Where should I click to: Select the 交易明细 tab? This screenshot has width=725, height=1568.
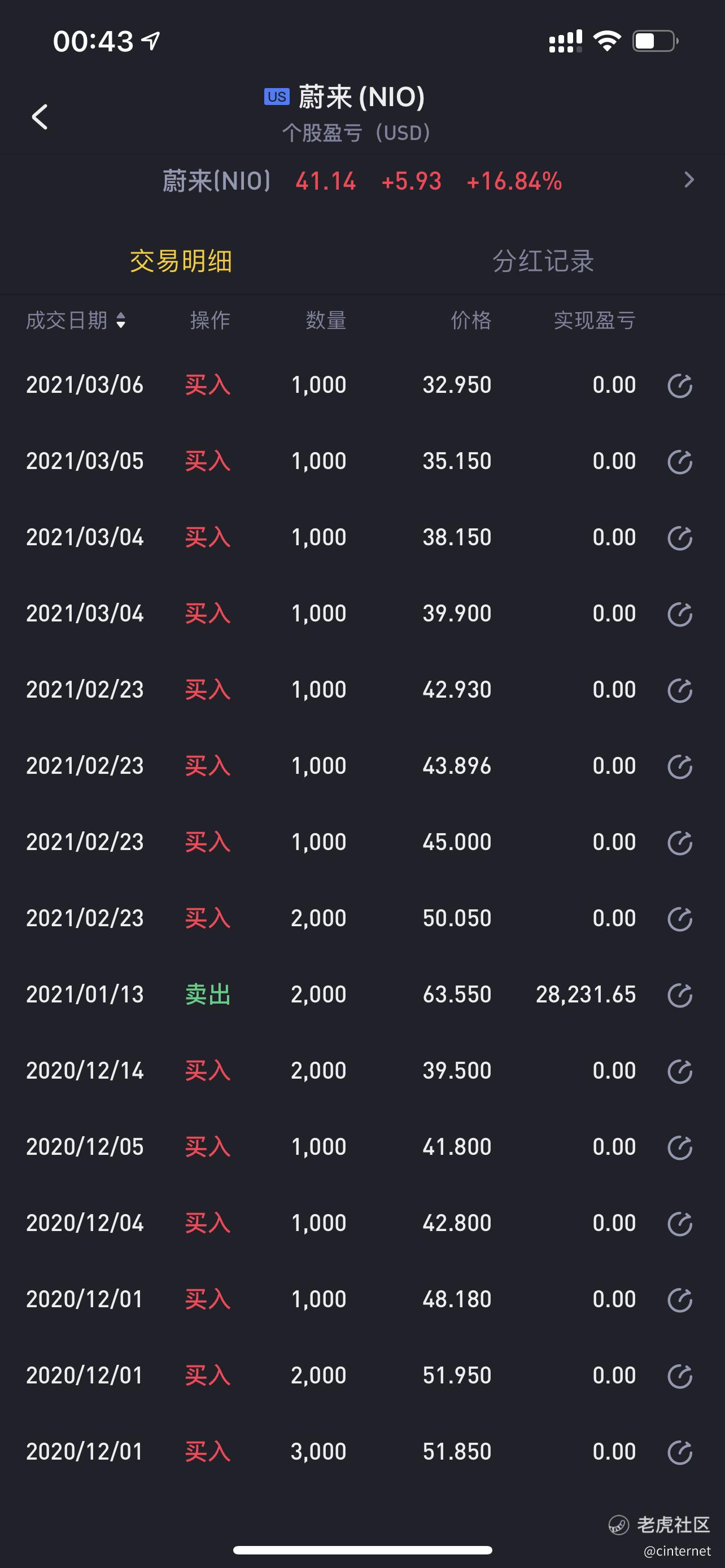point(181,261)
